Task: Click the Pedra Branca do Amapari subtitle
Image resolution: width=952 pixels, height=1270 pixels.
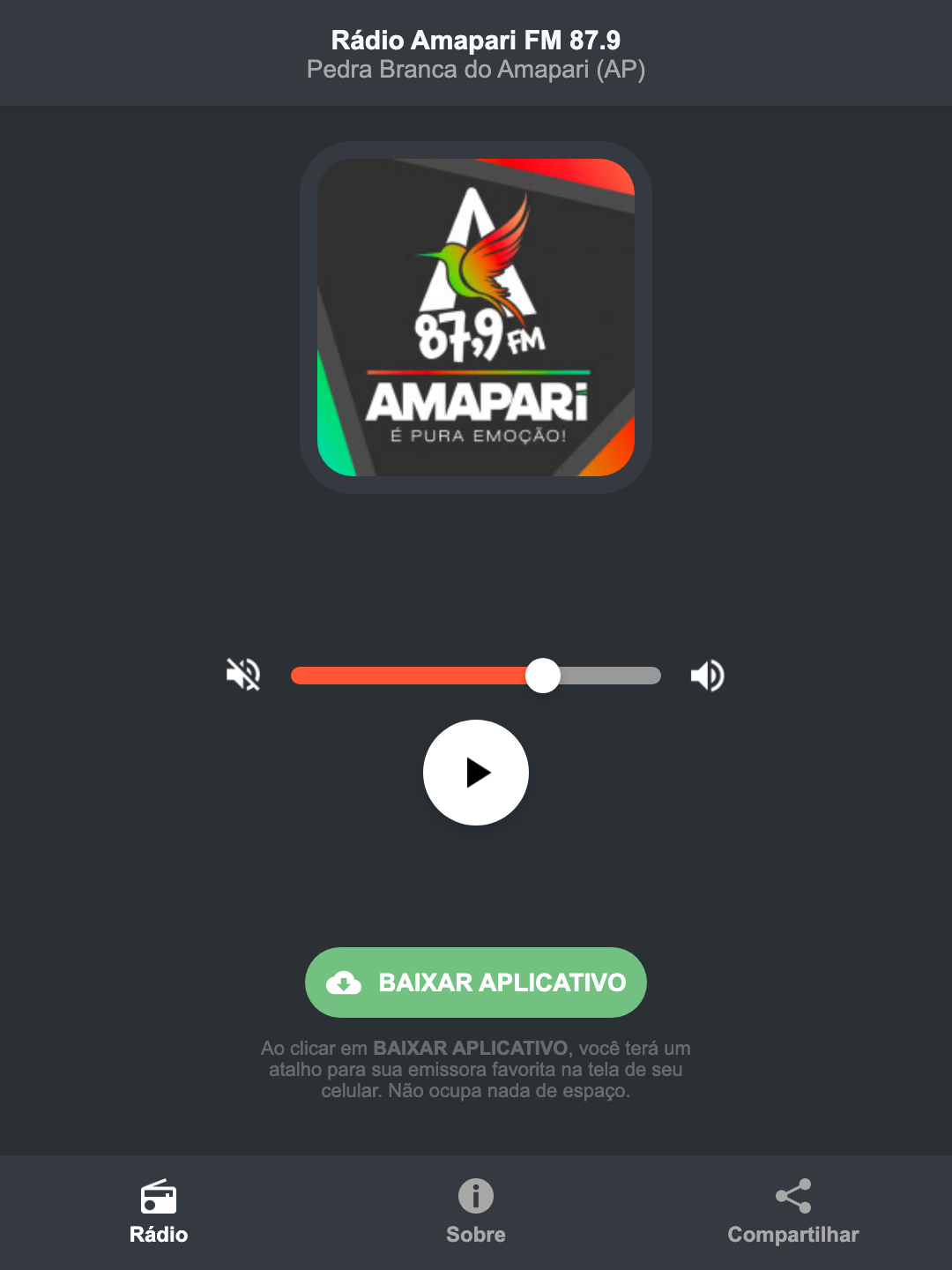Action: [x=475, y=70]
